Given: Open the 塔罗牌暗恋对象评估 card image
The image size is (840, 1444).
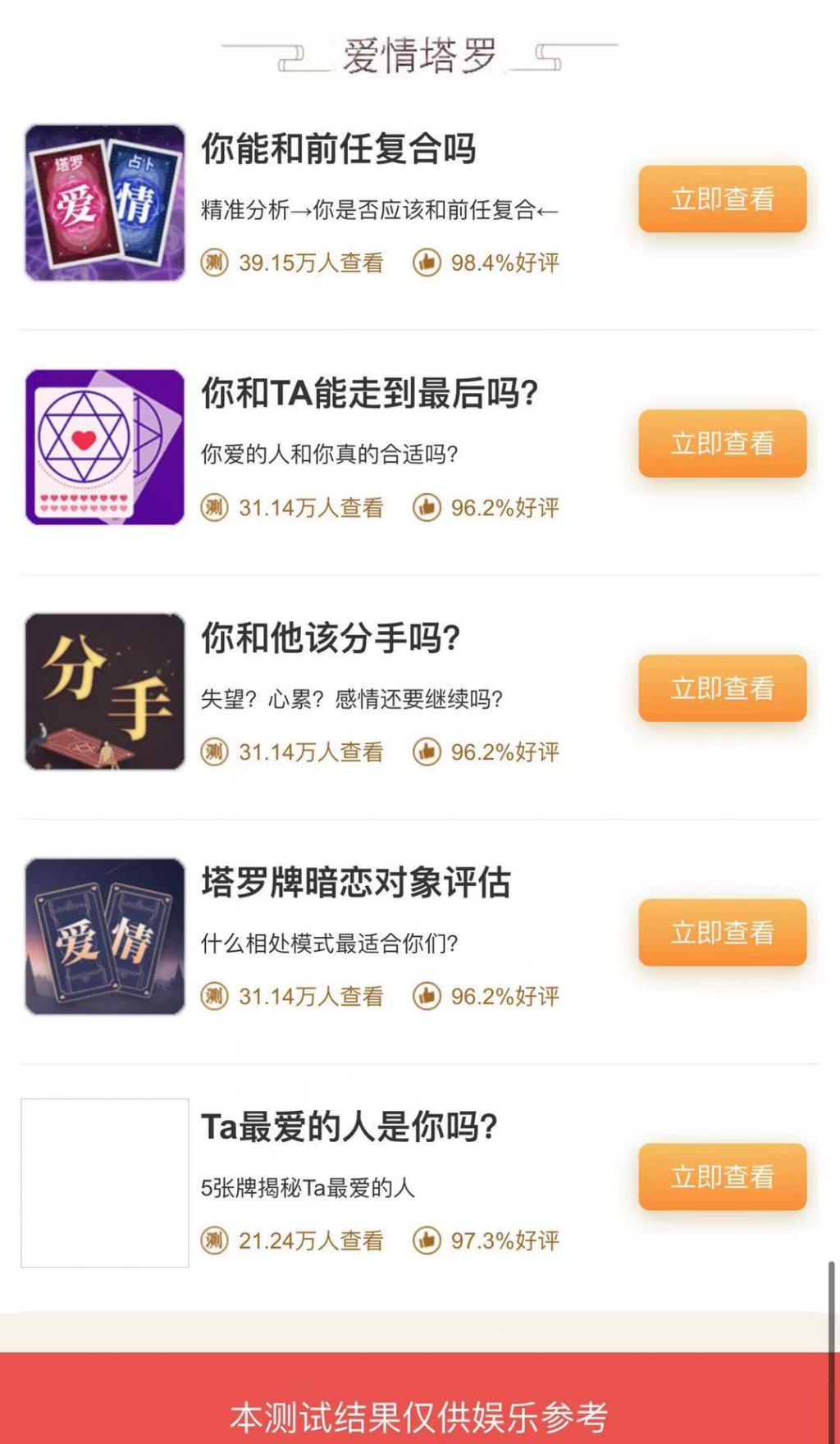Looking at the screenshot, I should click(105, 936).
